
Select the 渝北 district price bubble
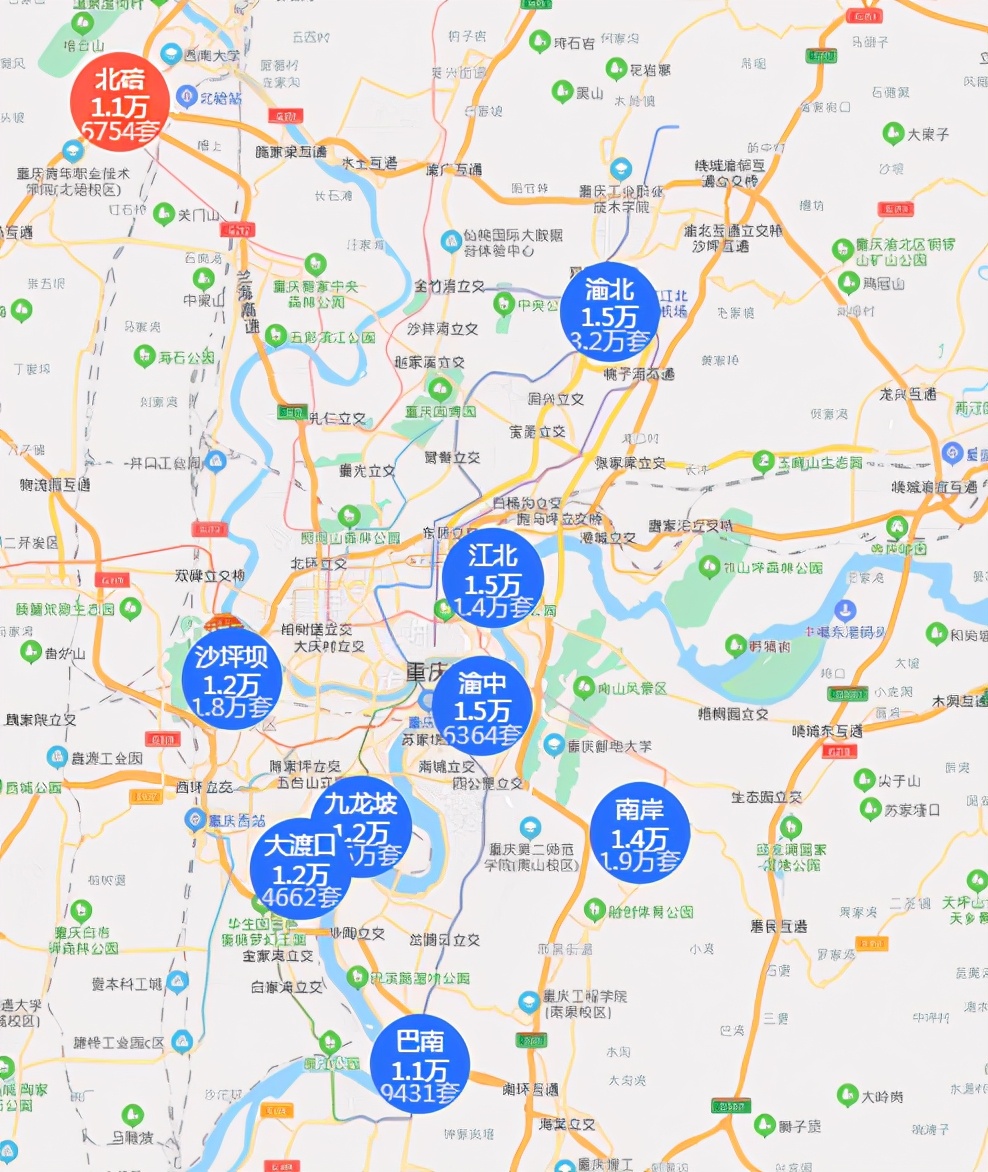tap(609, 313)
